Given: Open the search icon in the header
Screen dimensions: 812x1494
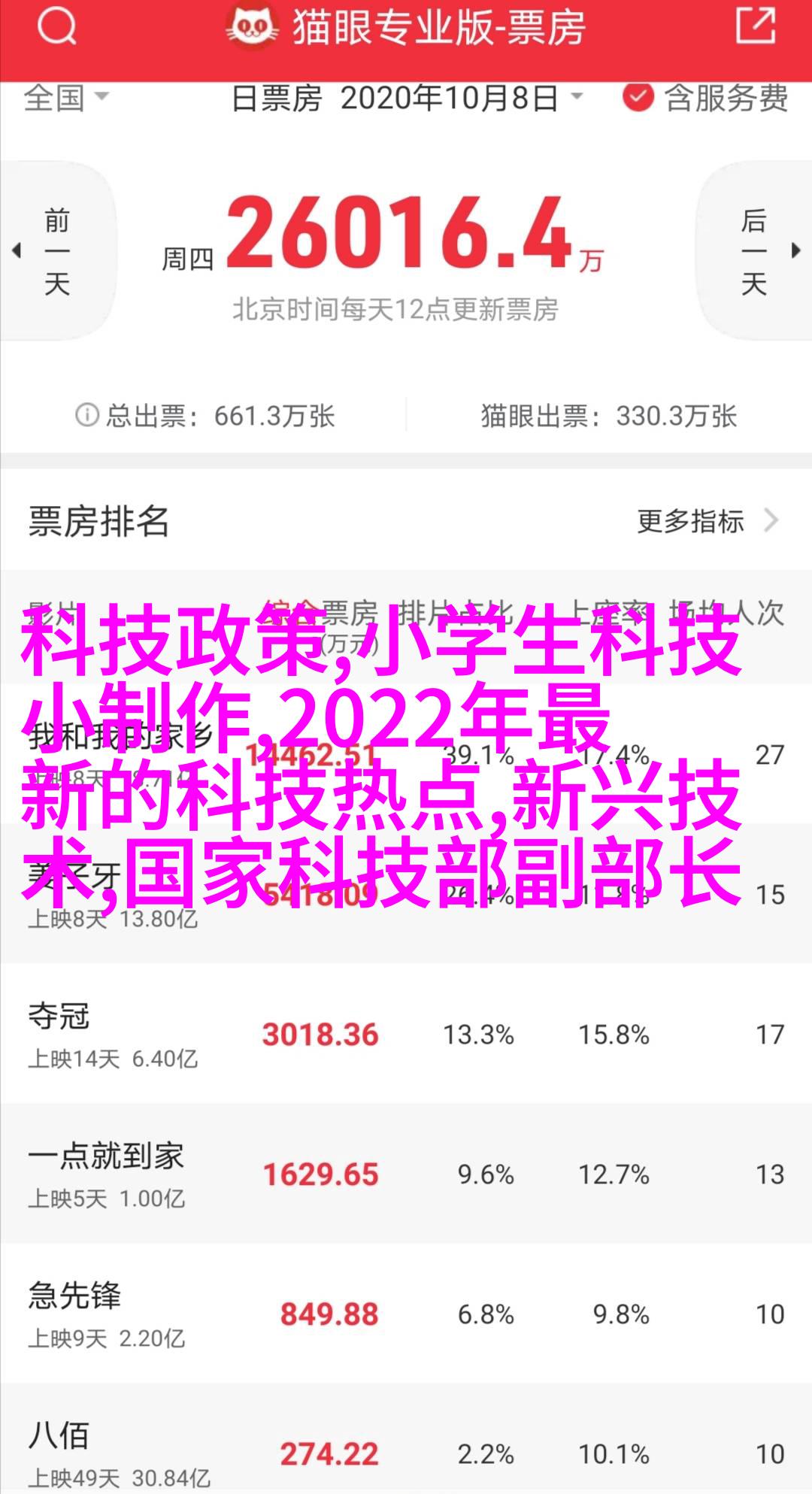Looking at the screenshot, I should tap(56, 27).
